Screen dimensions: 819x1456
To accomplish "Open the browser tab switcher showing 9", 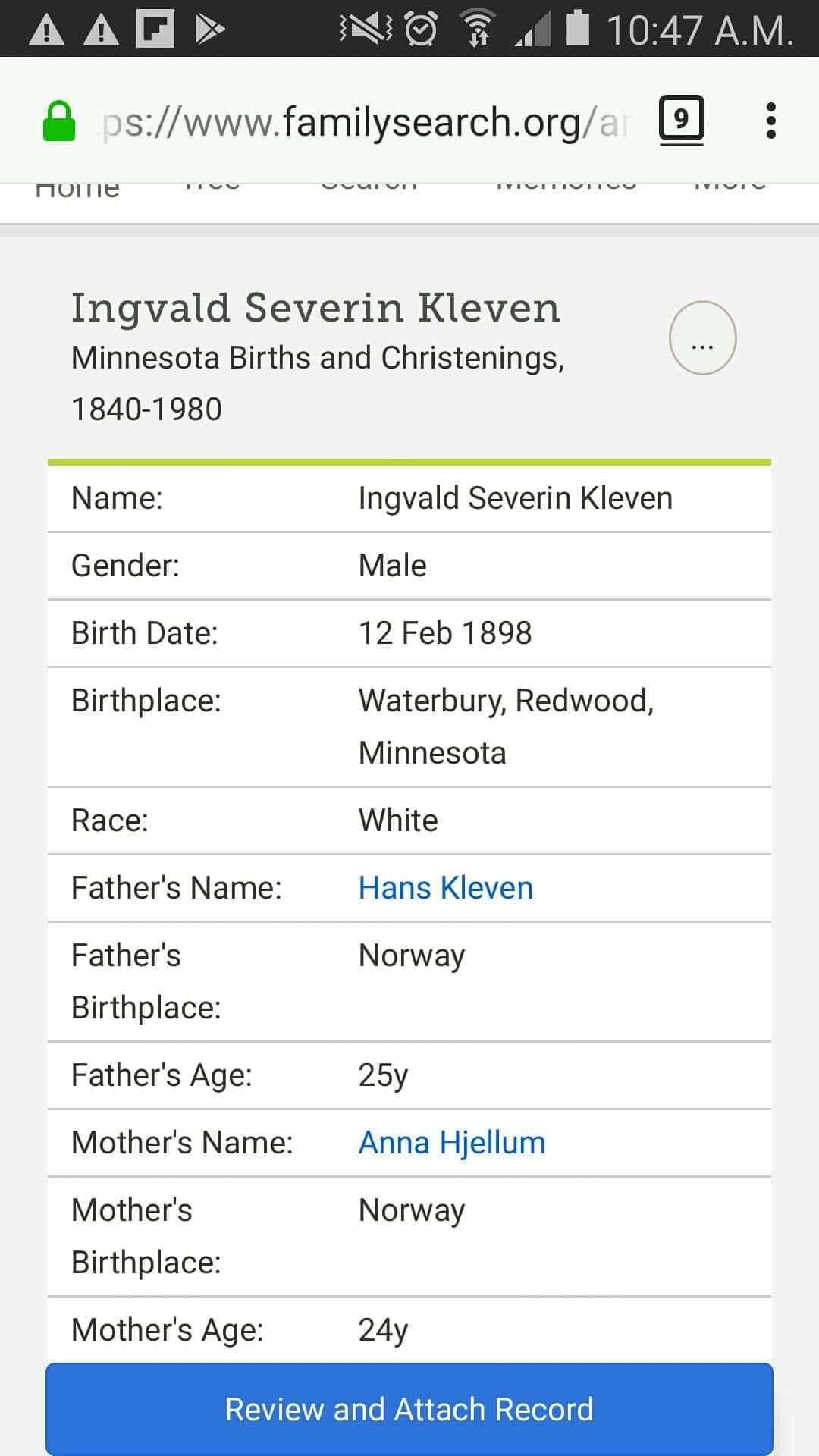I will coord(681,120).
